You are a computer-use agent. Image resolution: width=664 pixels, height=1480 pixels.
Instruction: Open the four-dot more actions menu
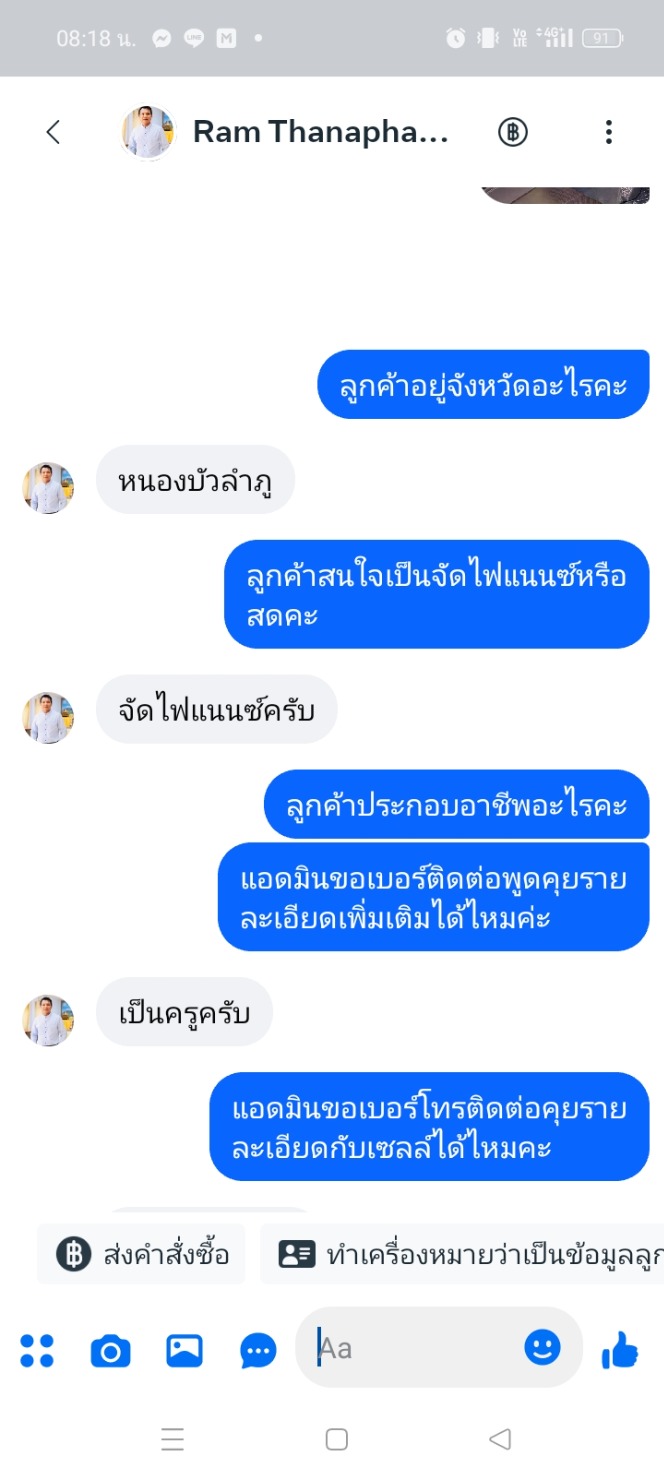[37, 1351]
